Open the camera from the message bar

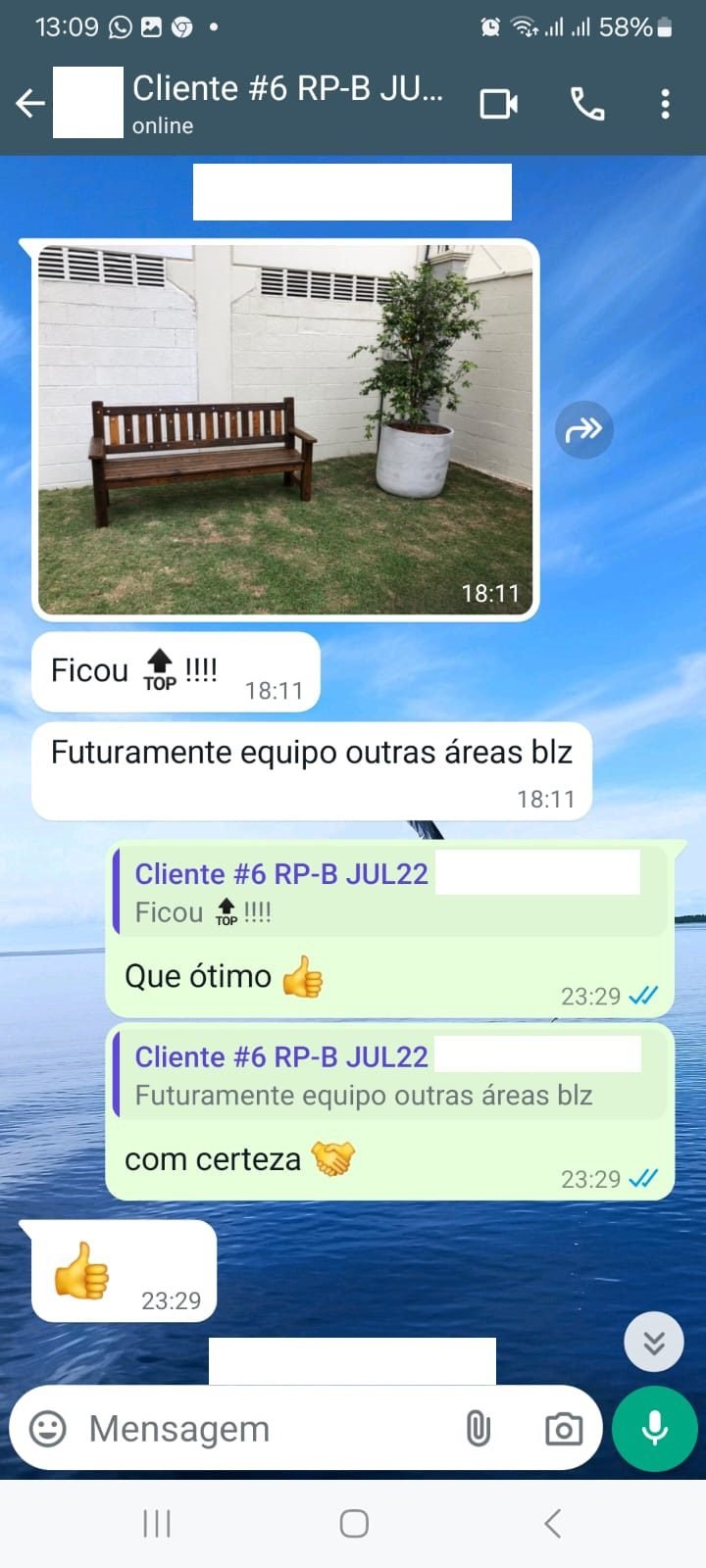(563, 1429)
